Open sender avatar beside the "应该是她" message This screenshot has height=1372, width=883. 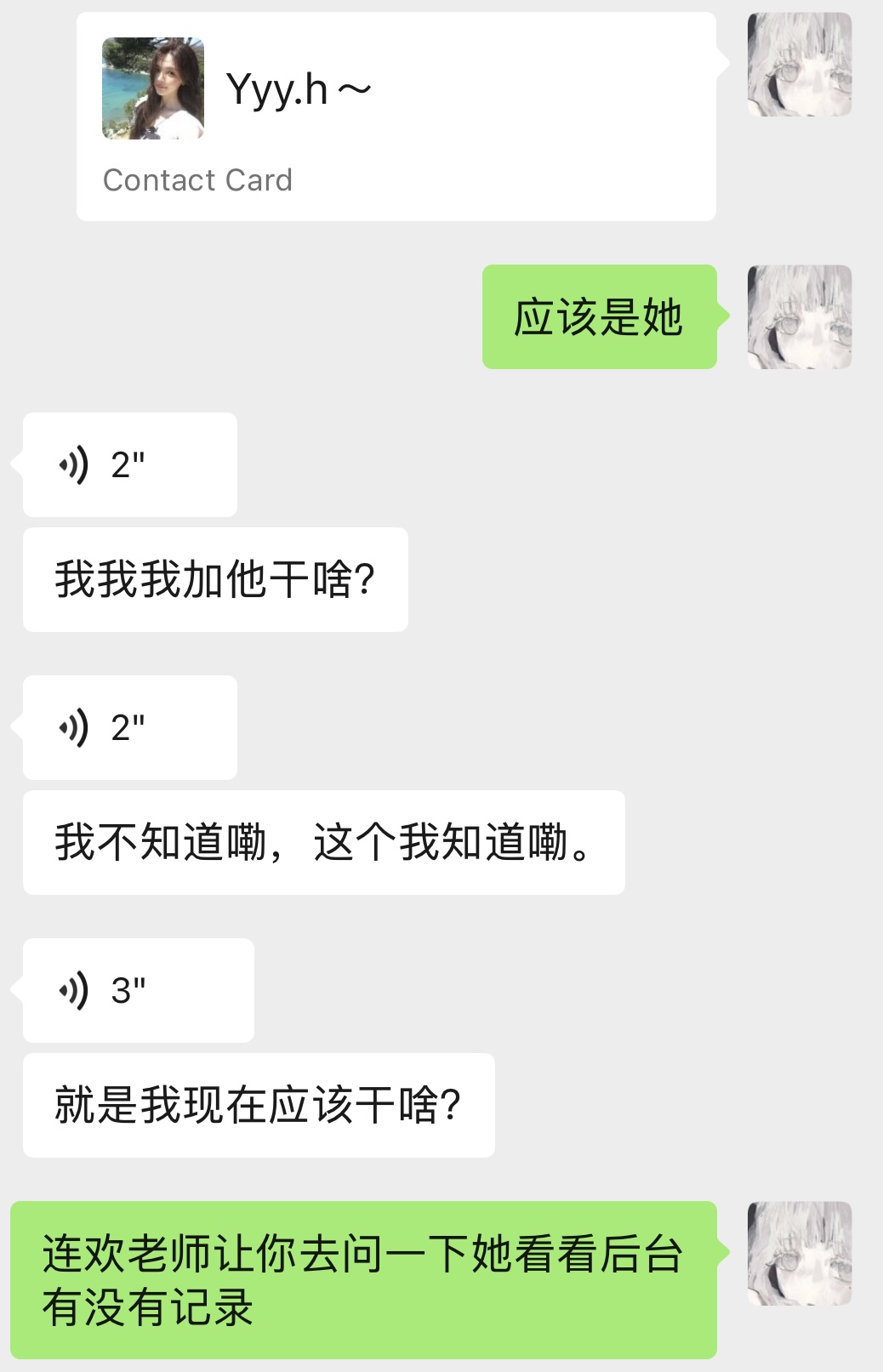point(800,316)
